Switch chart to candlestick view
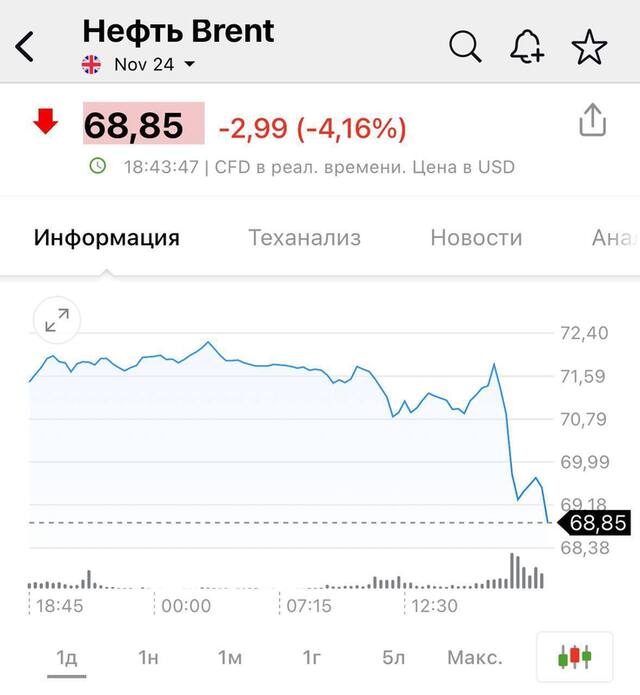 tap(574, 657)
